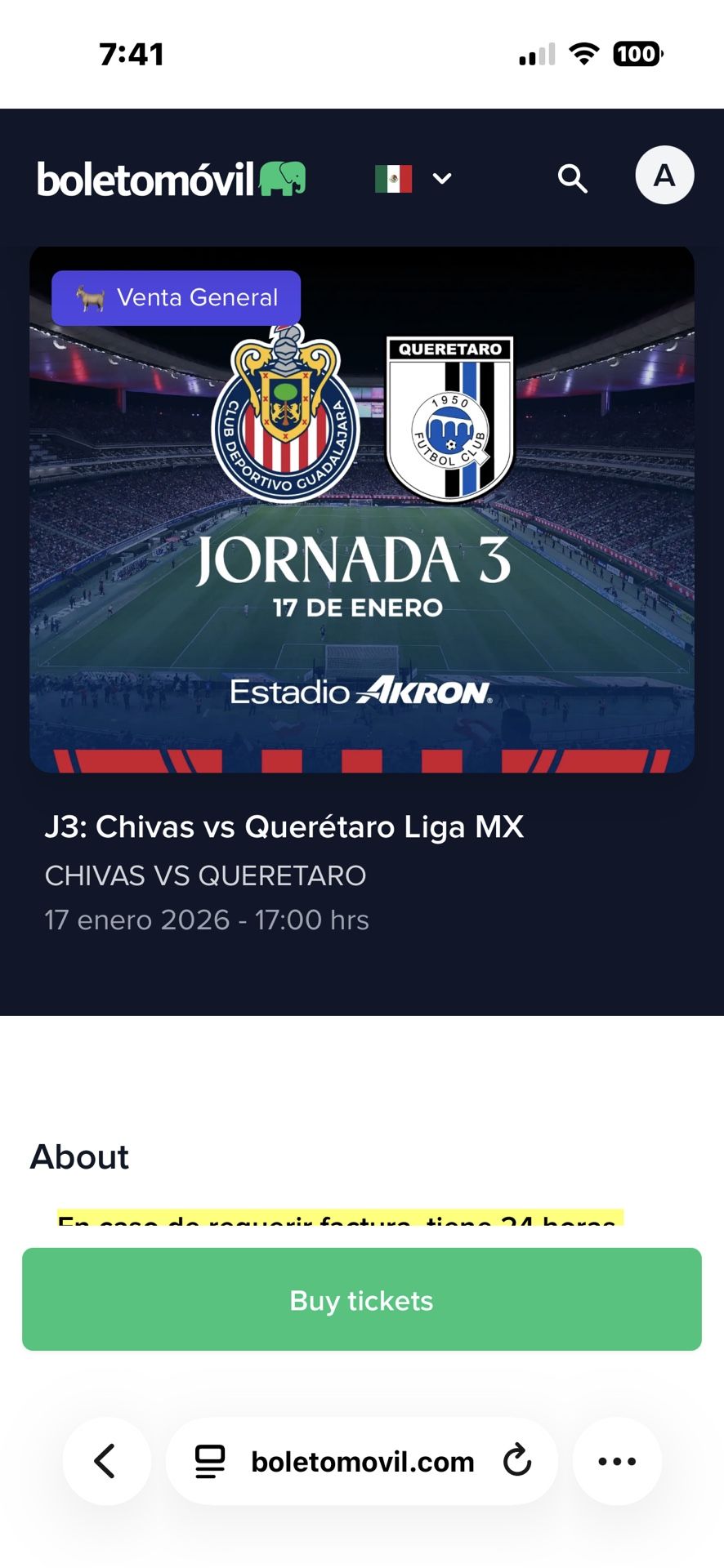Tap the boletomovil.com address bar
This screenshot has width=724, height=1568.
pyautogui.click(x=362, y=1461)
